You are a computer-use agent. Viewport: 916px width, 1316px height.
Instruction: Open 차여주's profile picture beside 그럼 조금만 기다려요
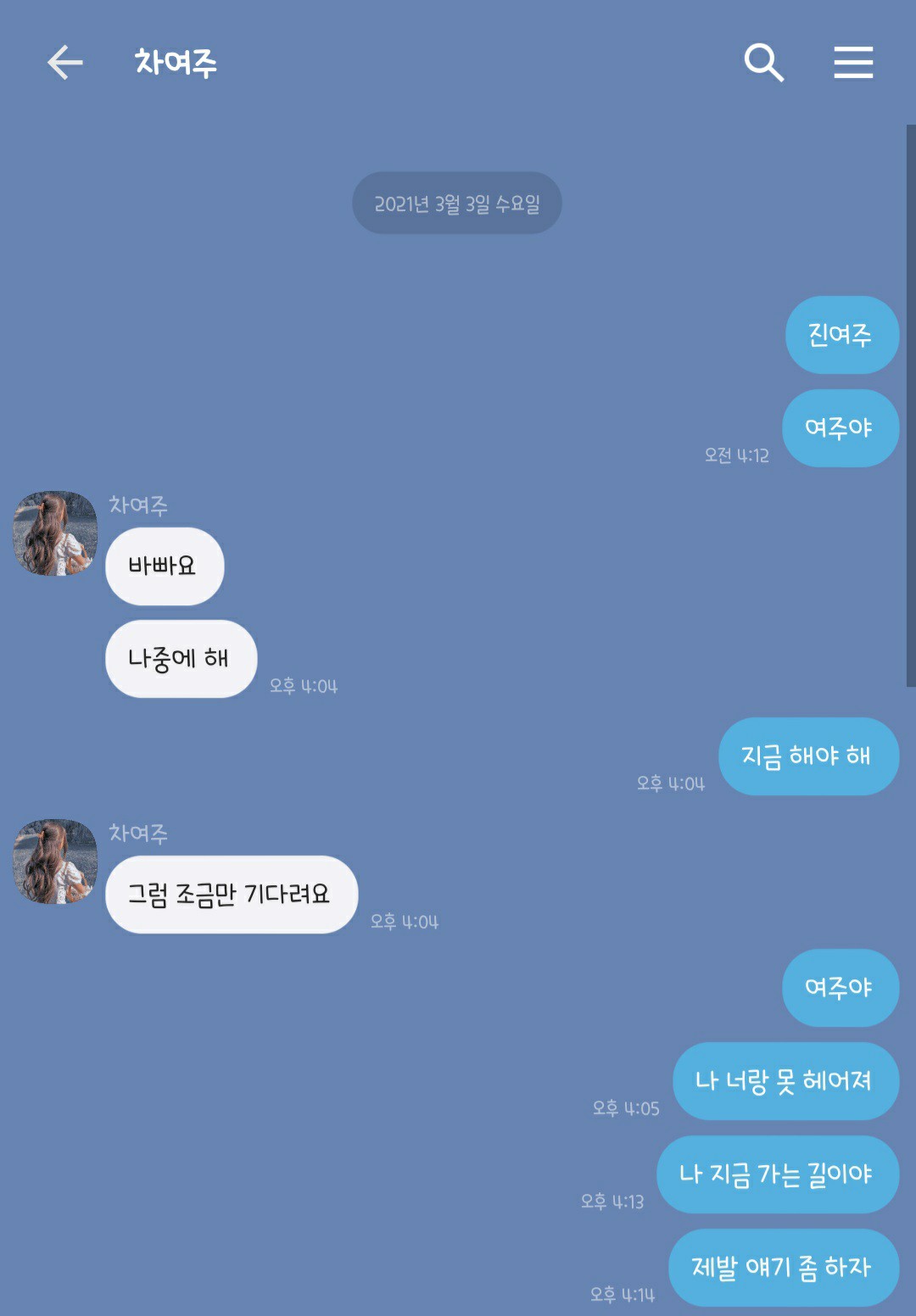pos(55,862)
